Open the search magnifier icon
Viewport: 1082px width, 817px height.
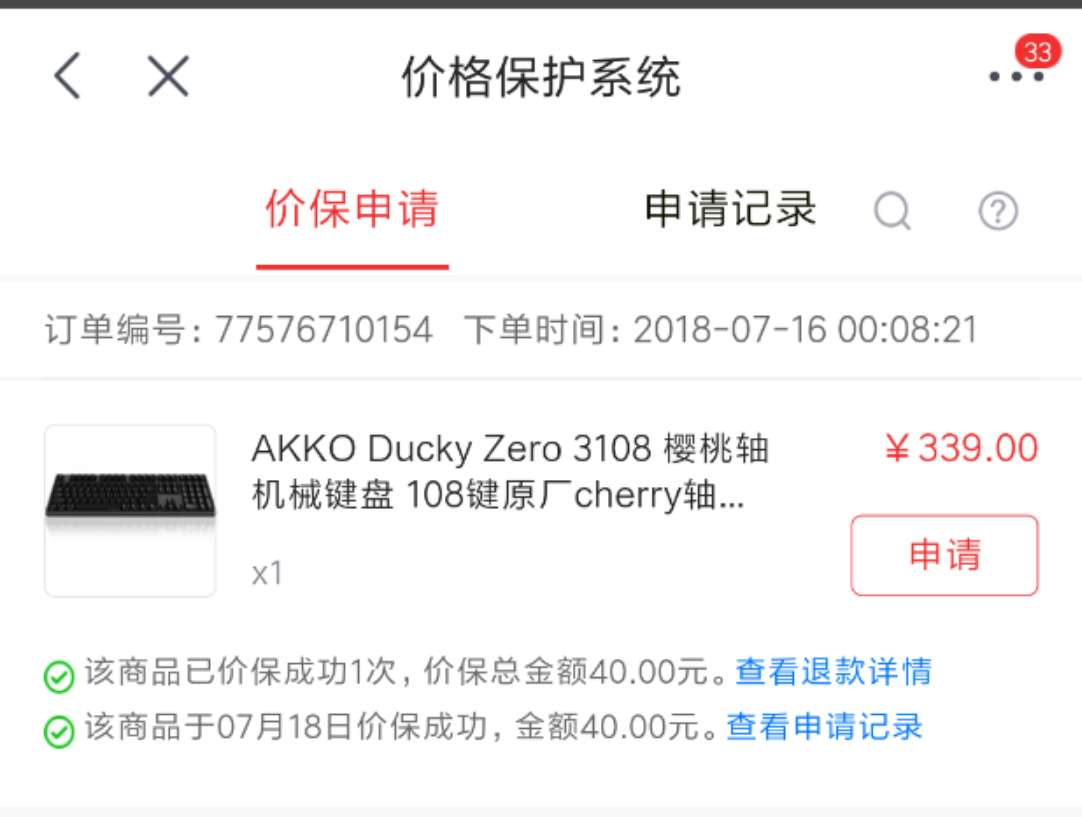pyautogui.click(x=892, y=211)
